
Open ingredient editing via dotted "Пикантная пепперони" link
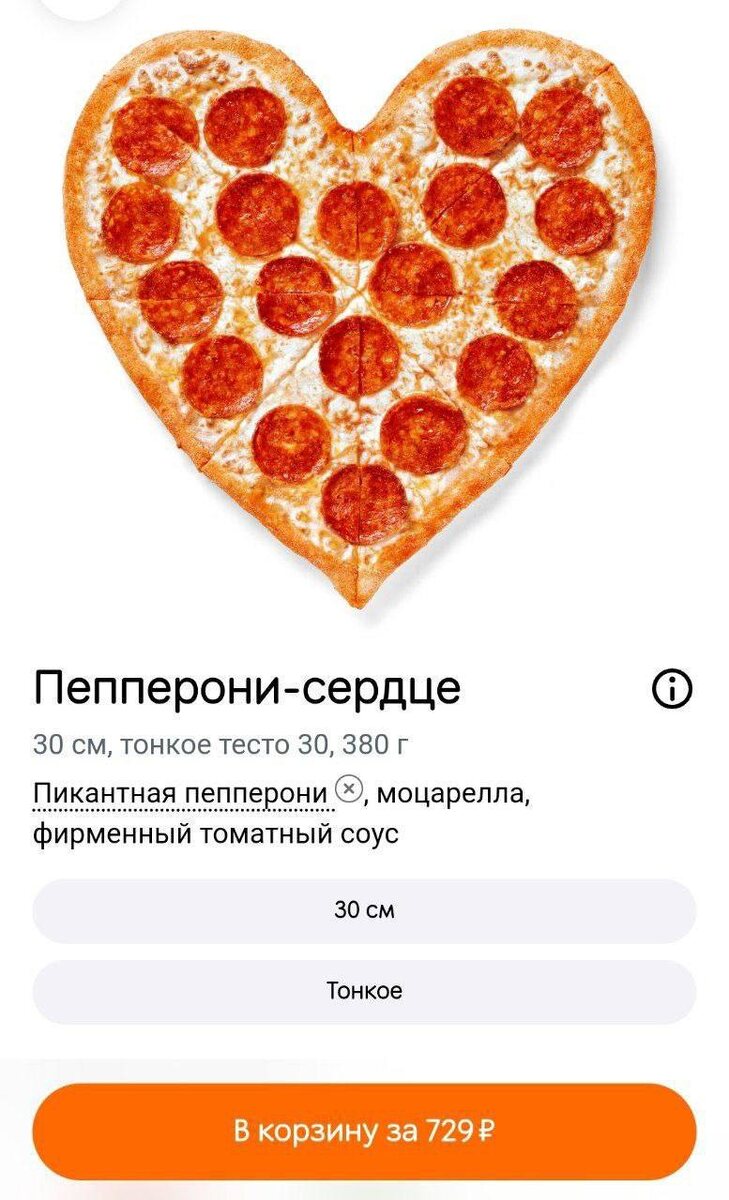(180, 790)
